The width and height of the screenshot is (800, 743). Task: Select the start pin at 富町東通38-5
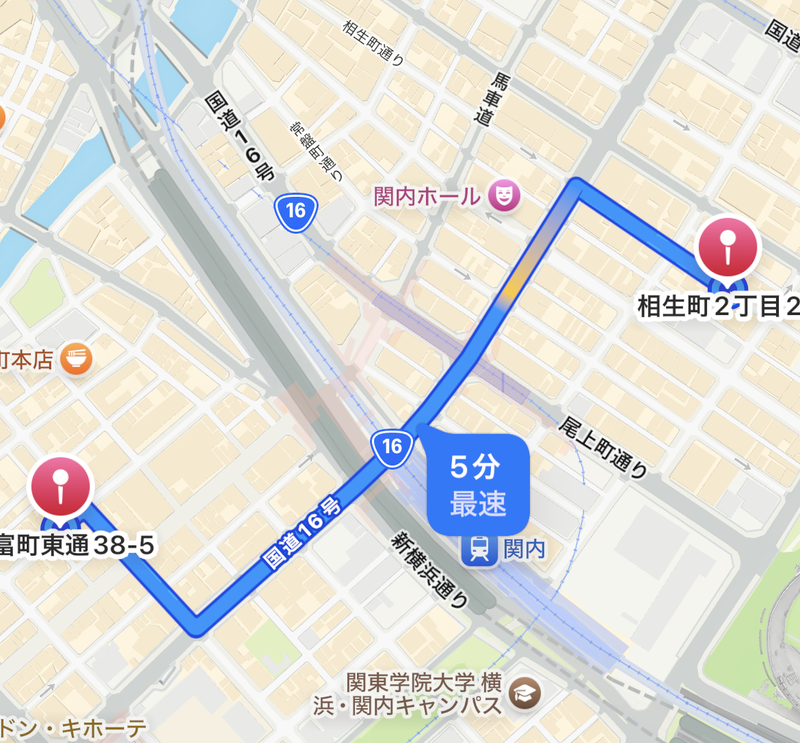pos(62,489)
